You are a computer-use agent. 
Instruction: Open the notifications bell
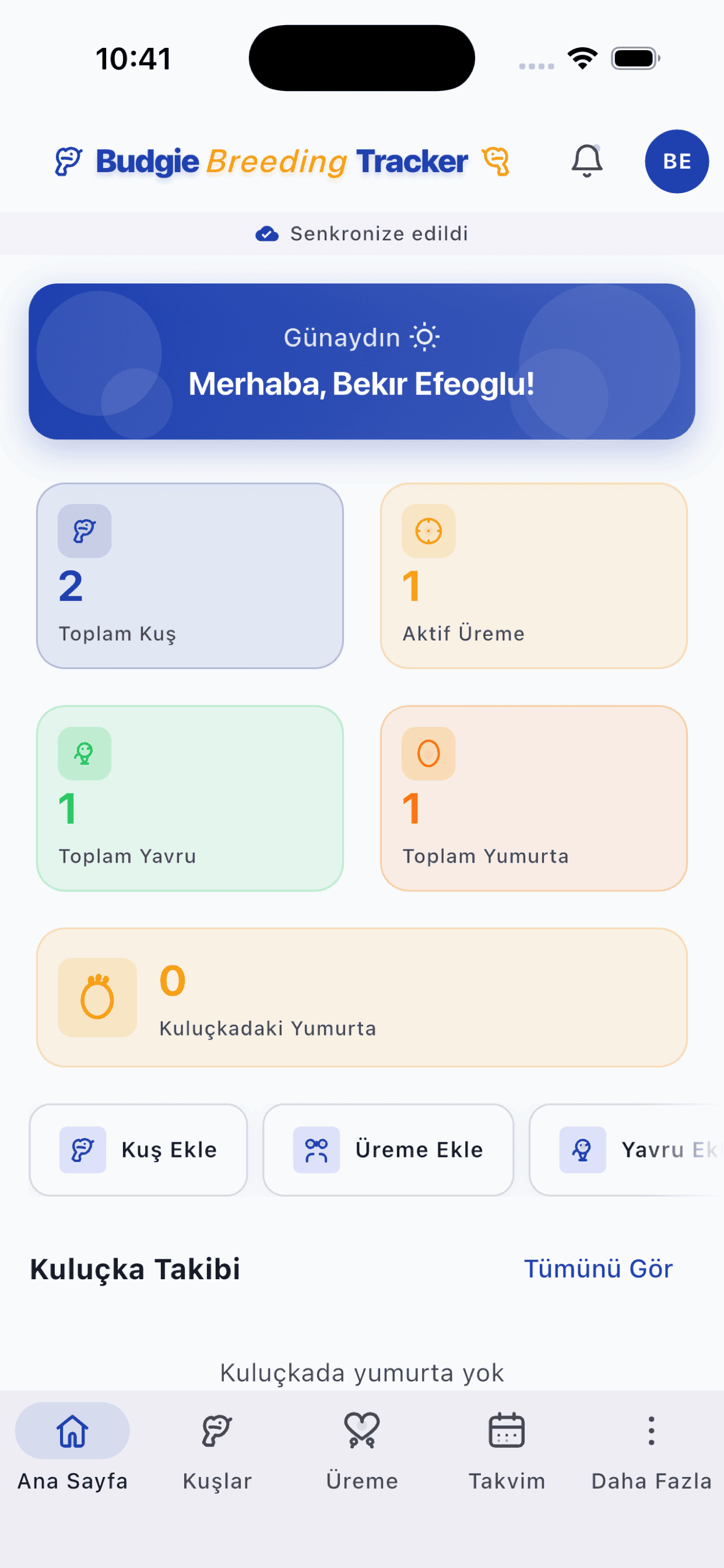pyautogui.click(x=586, y=162)
